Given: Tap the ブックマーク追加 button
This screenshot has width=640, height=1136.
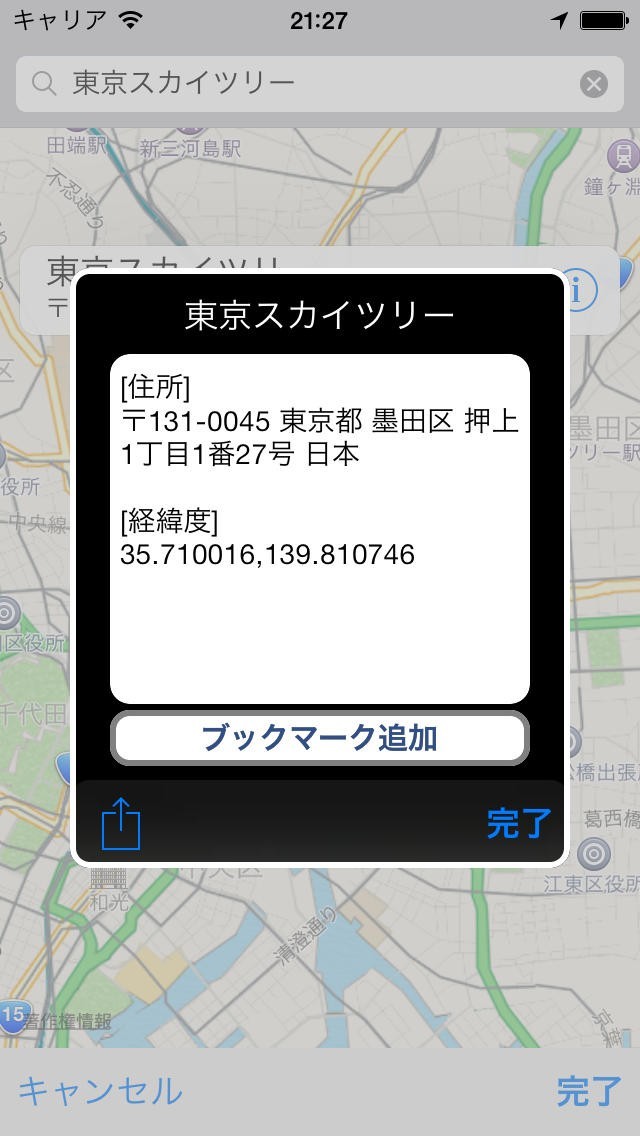Looking at the screenshot, I should [x=319, y=739].
